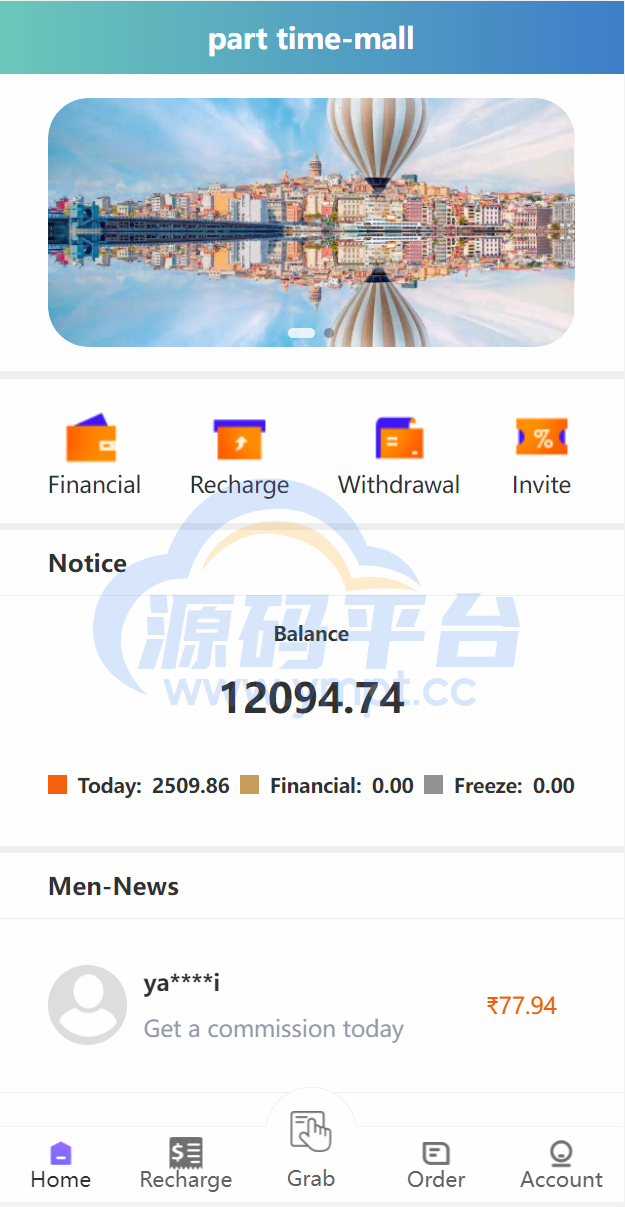Open the Account tab
The width and height of the screenshot is (625, 1207).
(x=561, y=1165)
